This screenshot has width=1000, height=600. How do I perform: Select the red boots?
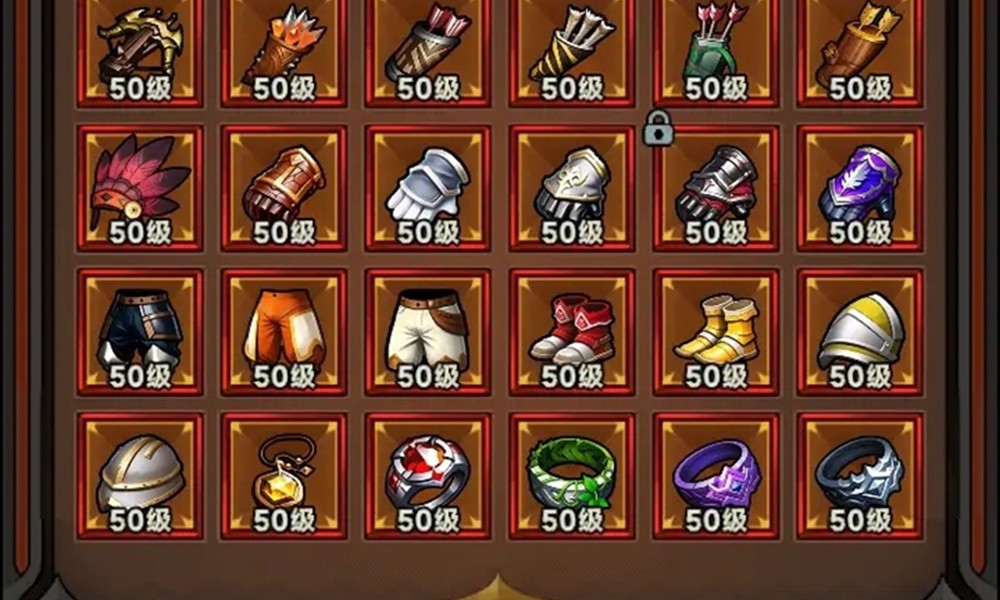(x=572, y=331)
